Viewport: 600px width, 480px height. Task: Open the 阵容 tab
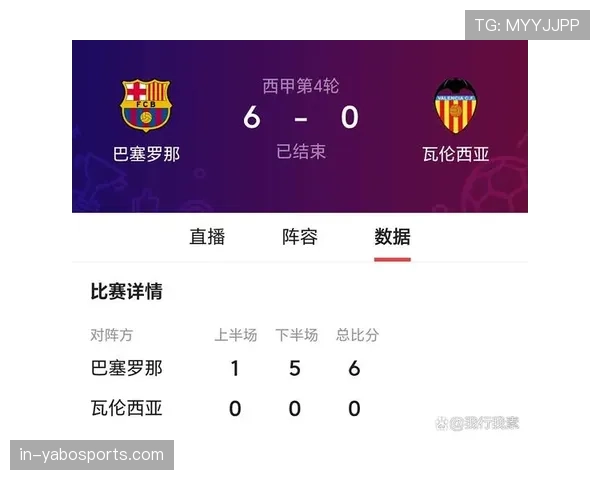[x=300, y=237]
